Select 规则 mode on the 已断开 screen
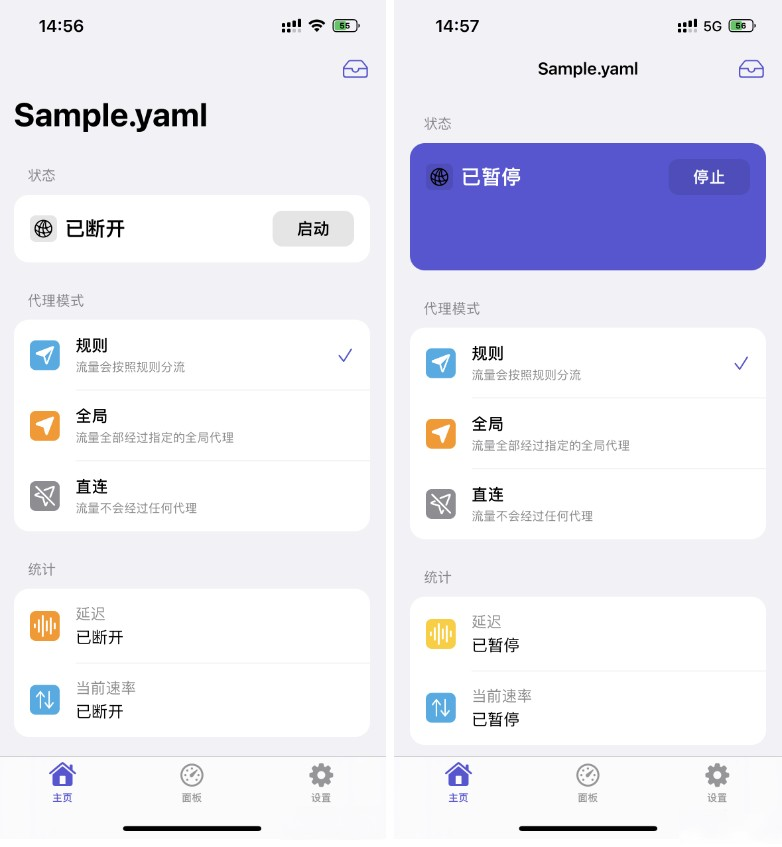 click(191, 355)
